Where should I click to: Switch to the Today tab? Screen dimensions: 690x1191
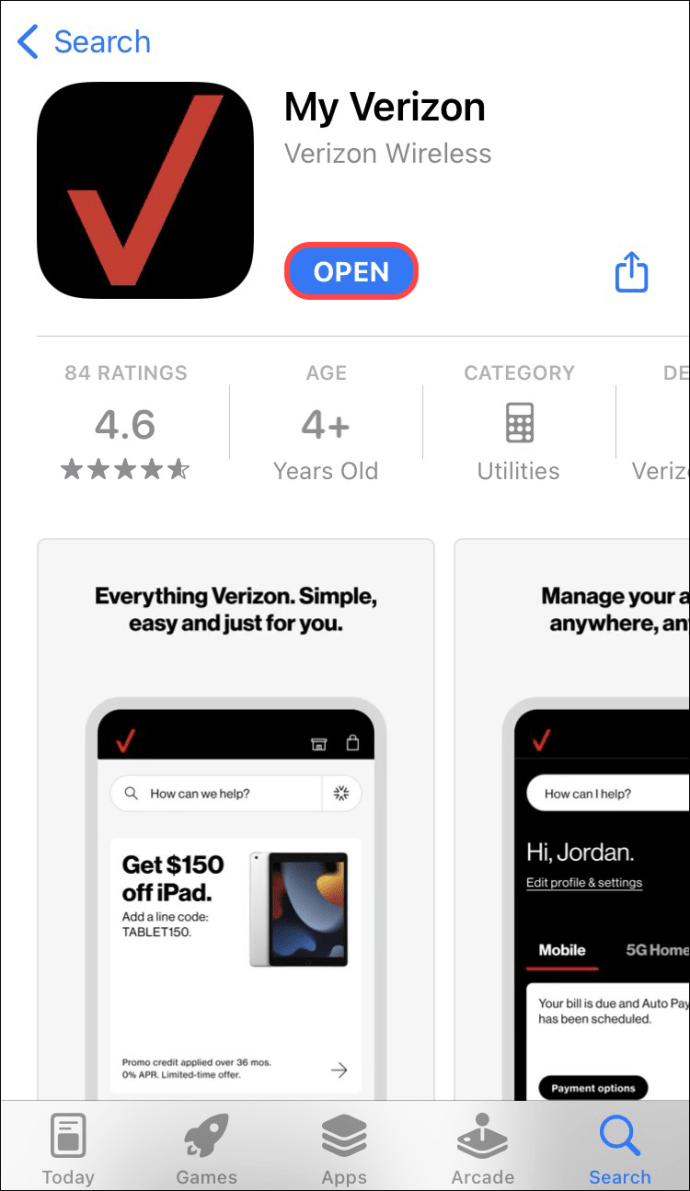pyautogui.click(x=68, y=1146)
